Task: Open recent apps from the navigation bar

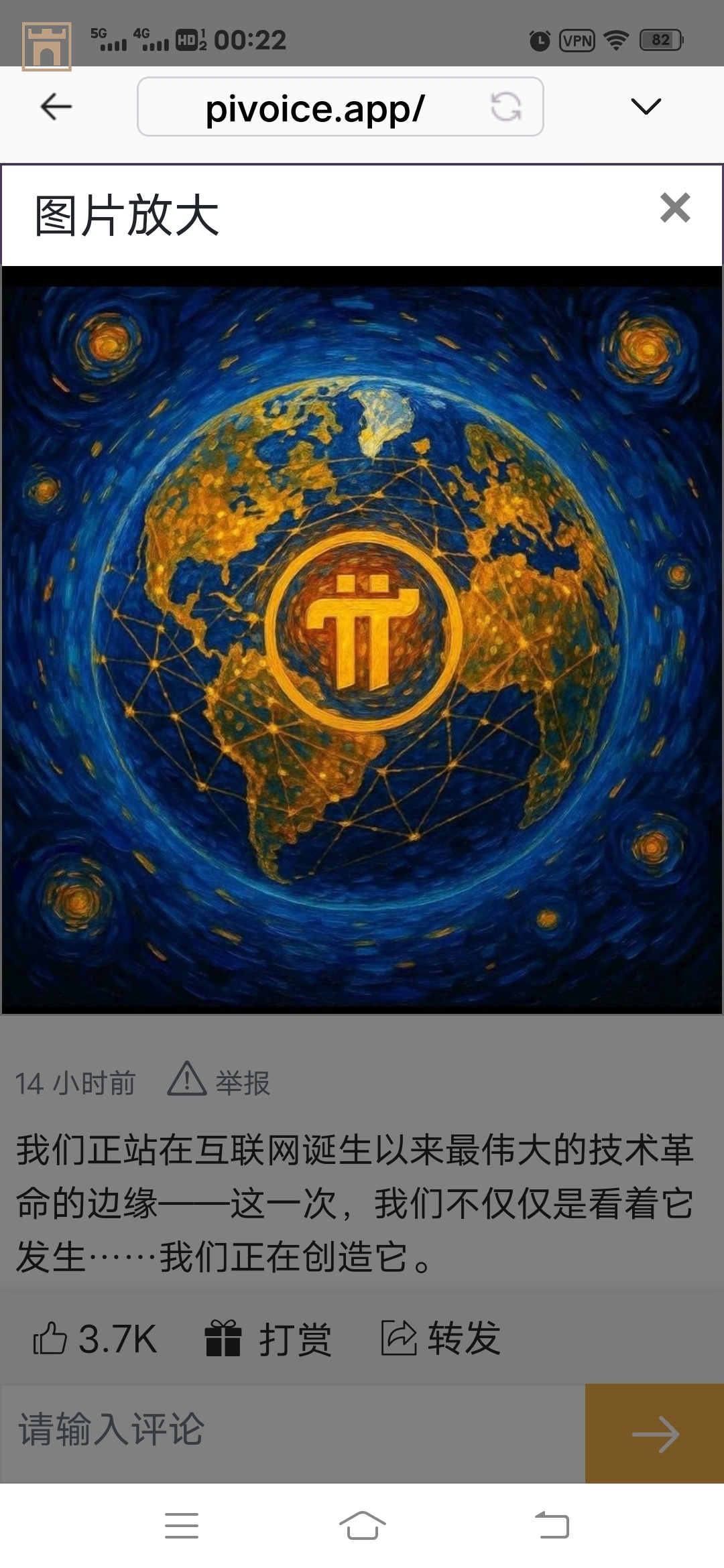Action: coord(182,1526)
